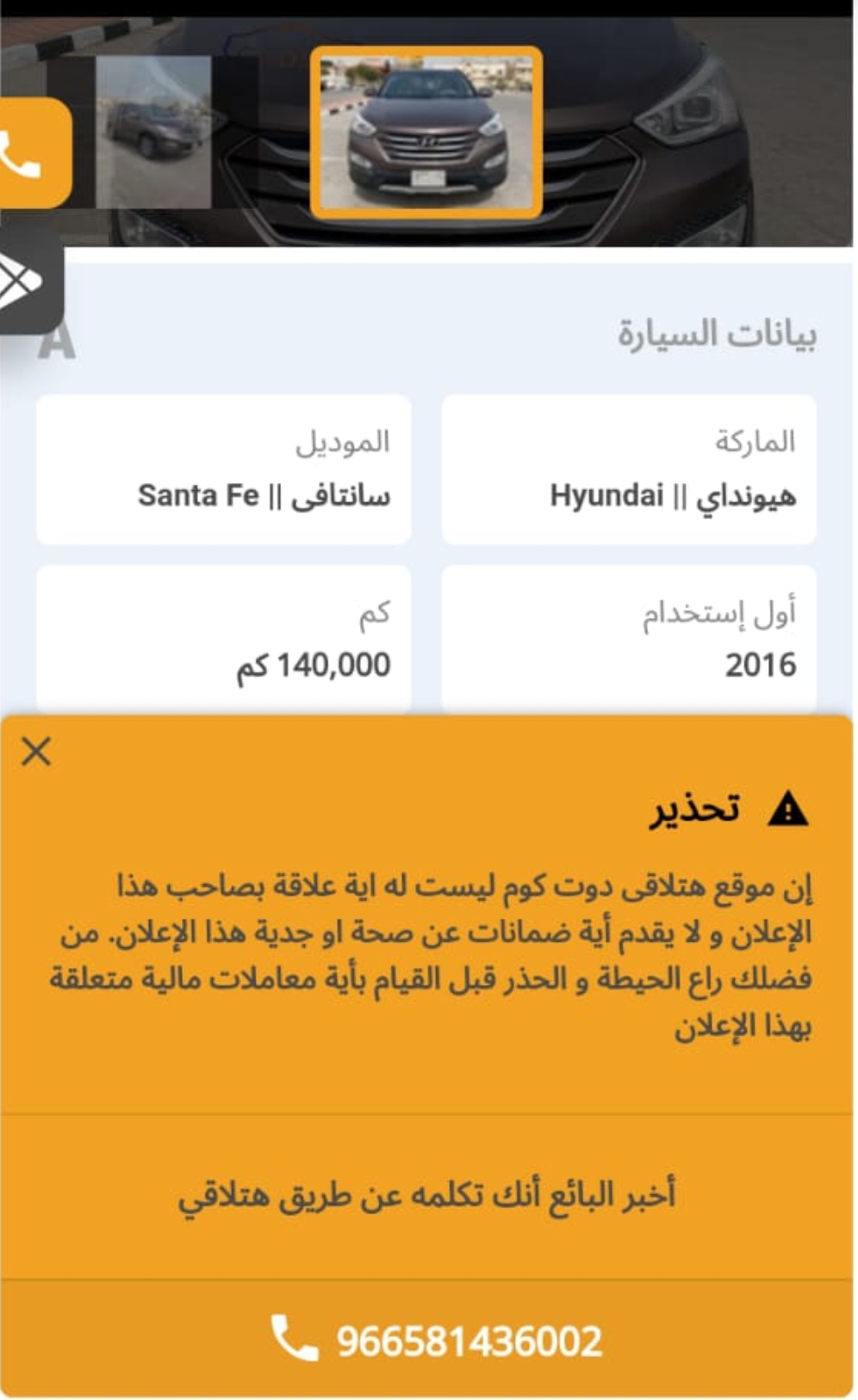Open the Google Play side button
858x1400 pixels.
(28, 280)
